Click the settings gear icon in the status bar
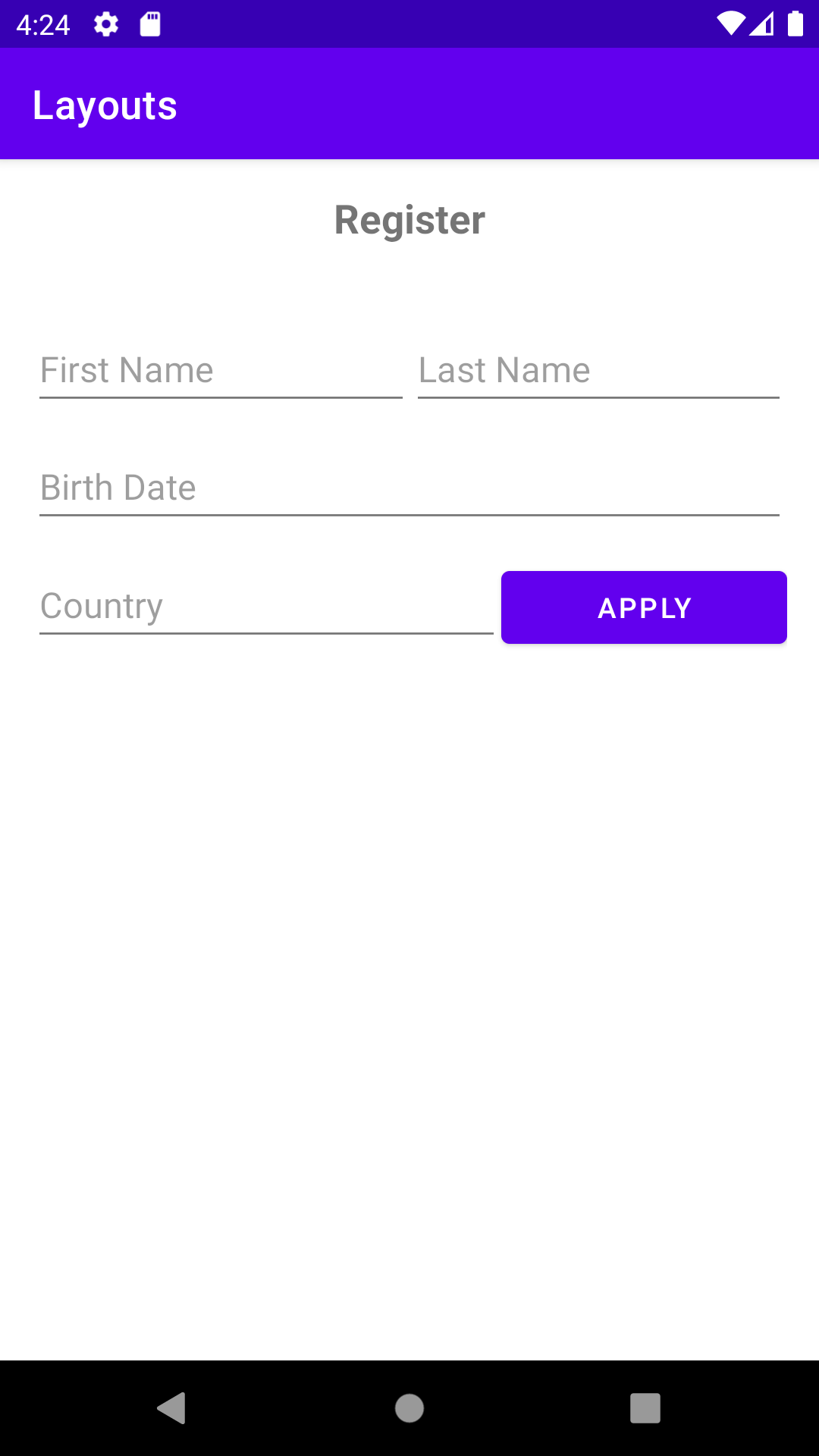The height and width of the screenshot is (1456, 819). pos(105,24)
